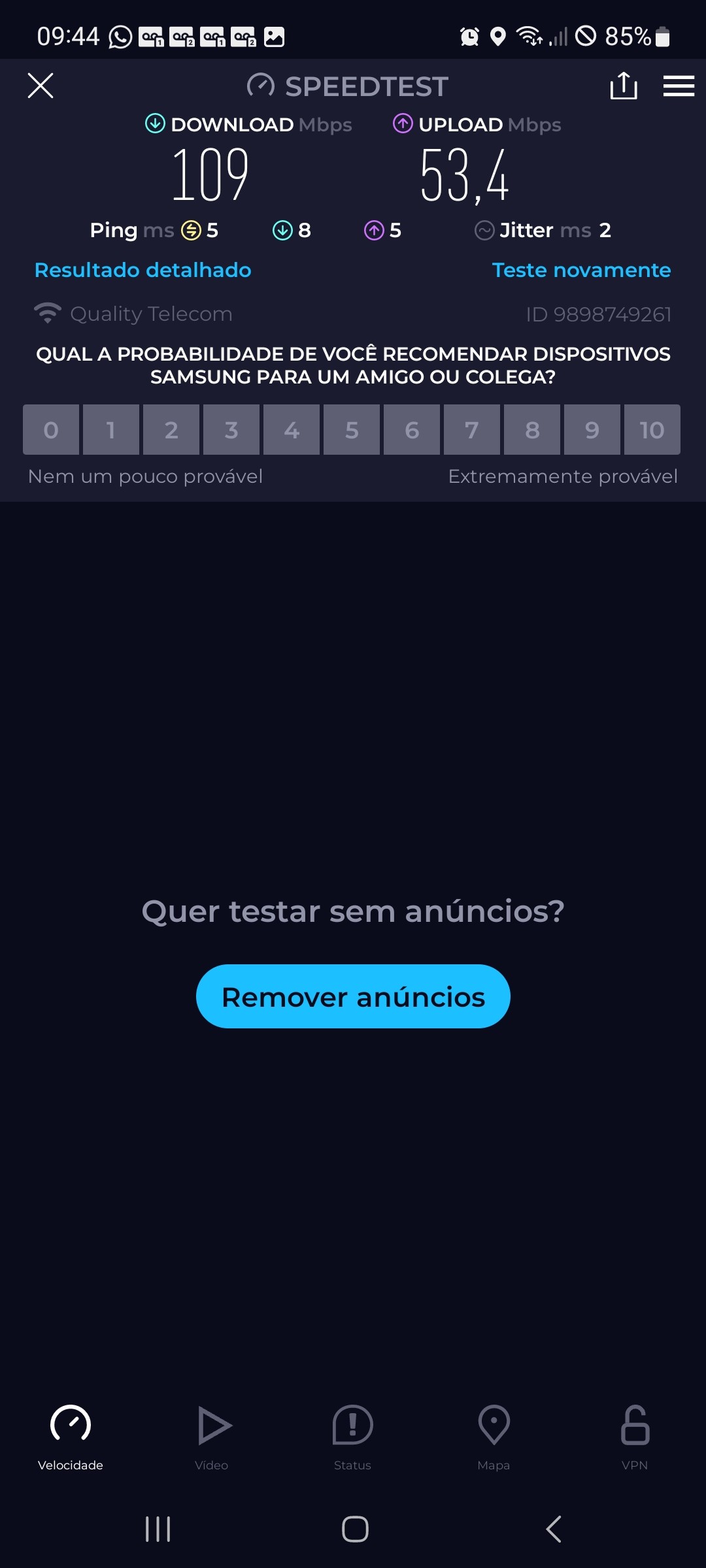Go to the system home screen
706x1568 pixels.
click(355, 1529)
